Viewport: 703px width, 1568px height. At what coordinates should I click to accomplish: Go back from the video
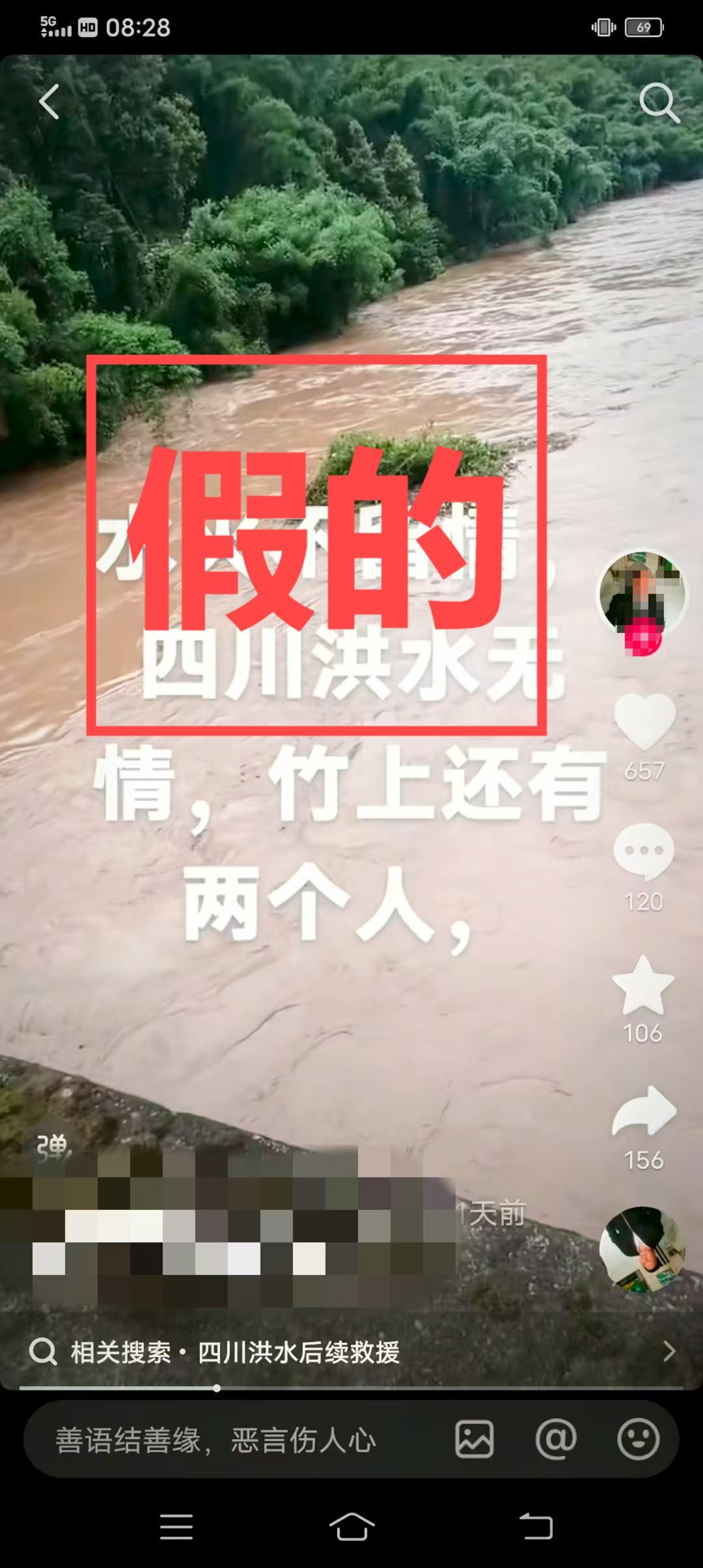49,102
